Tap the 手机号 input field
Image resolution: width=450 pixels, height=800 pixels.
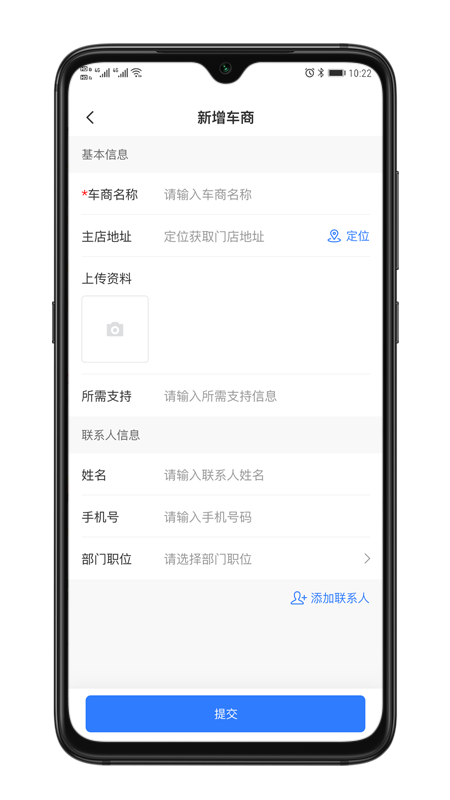click(266, 517)
